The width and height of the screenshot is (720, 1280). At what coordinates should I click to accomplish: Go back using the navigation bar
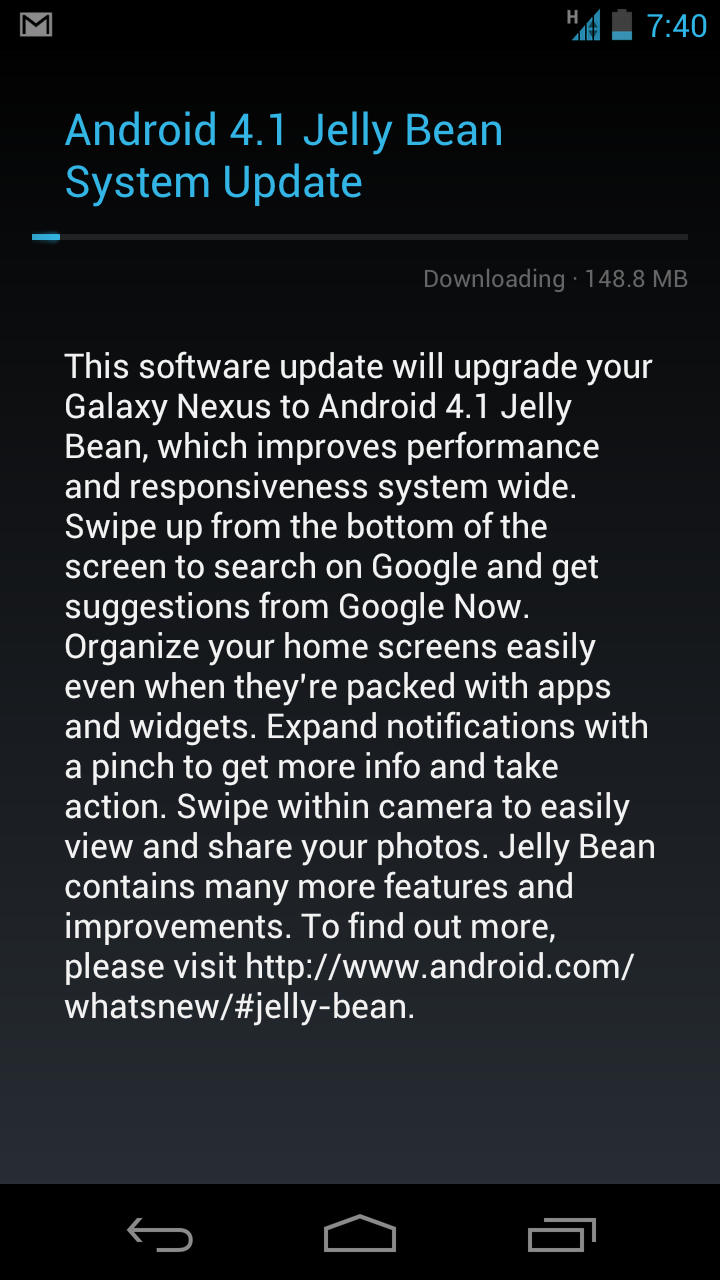pos(160,1235)
